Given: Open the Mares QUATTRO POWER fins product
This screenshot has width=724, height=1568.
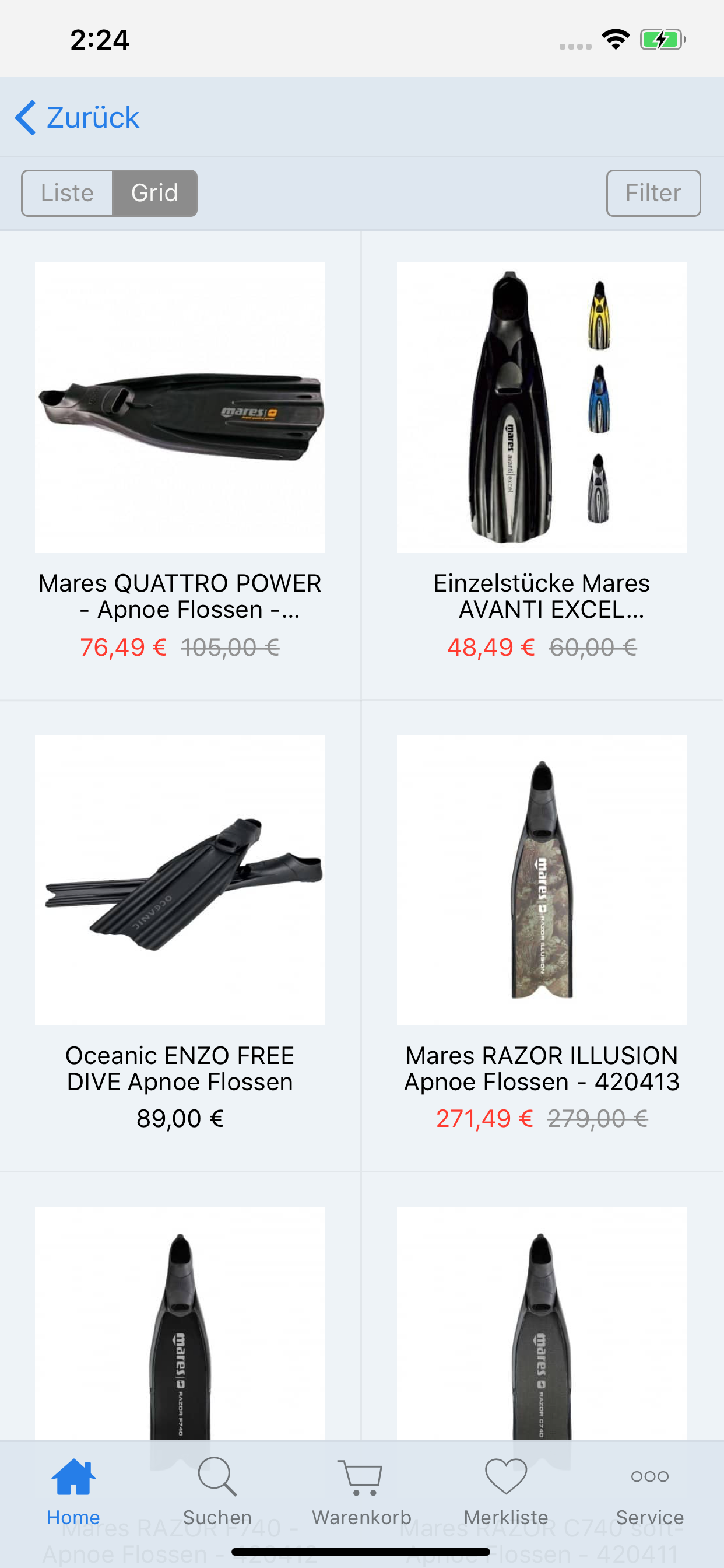Looking at the screenshot, I should pyautogui.click(x=180, y=466).
